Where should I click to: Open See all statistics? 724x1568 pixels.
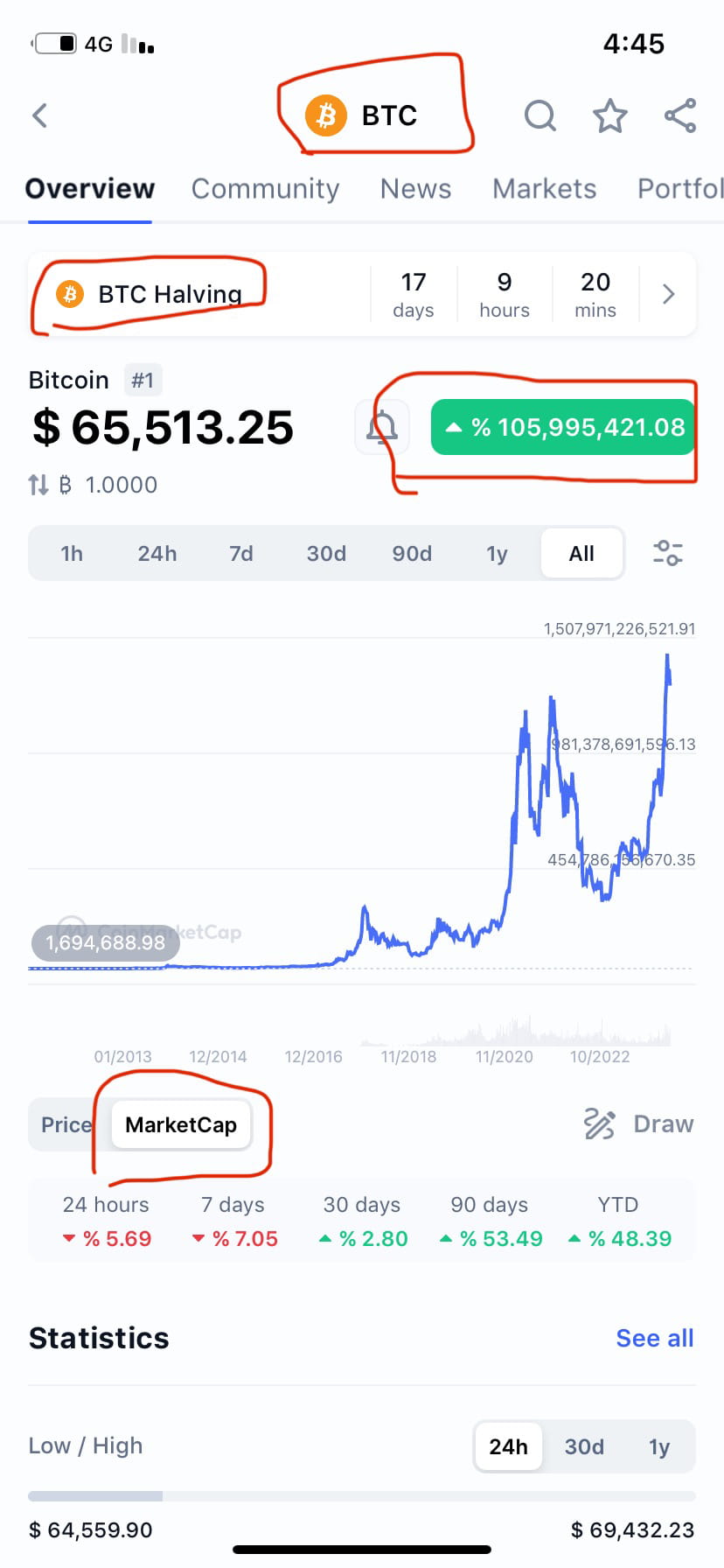click(x=655, y=1338)
